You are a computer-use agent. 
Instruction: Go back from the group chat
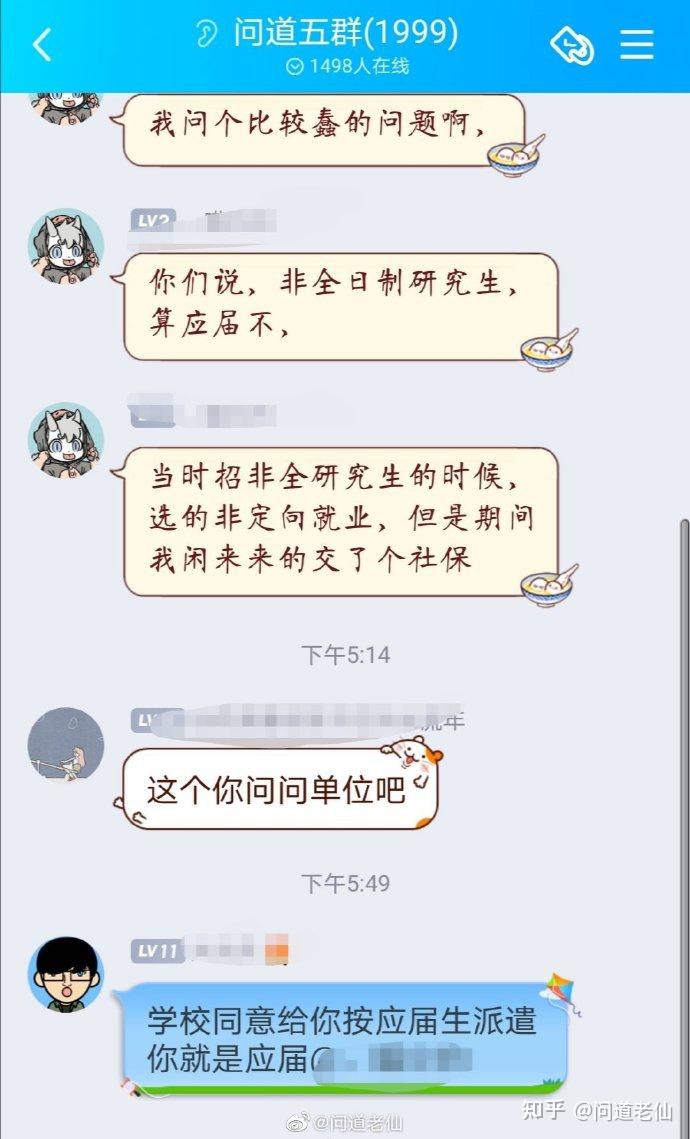coord(42,45)
